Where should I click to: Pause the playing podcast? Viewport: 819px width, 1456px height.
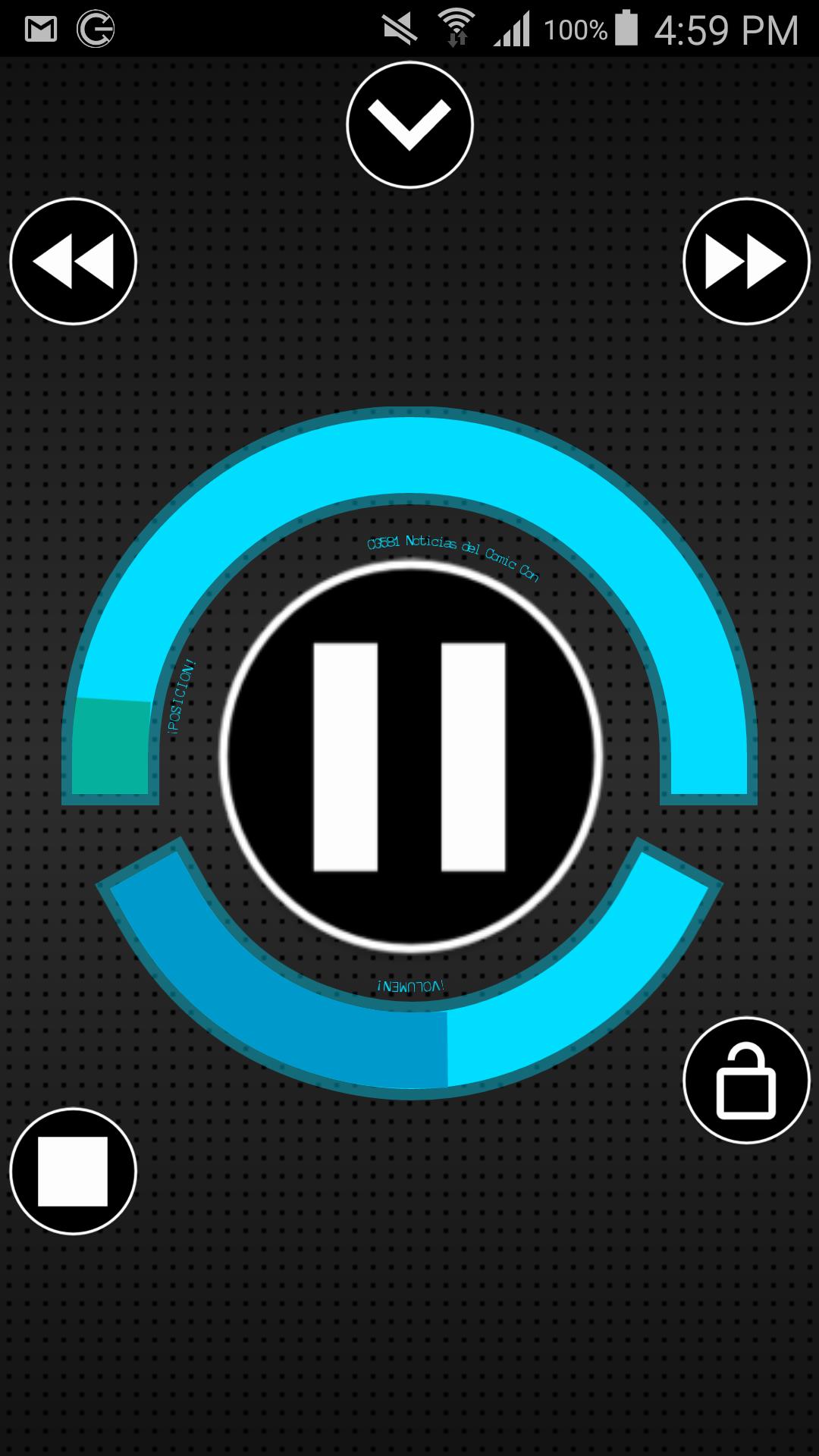(x=410, y=756)
